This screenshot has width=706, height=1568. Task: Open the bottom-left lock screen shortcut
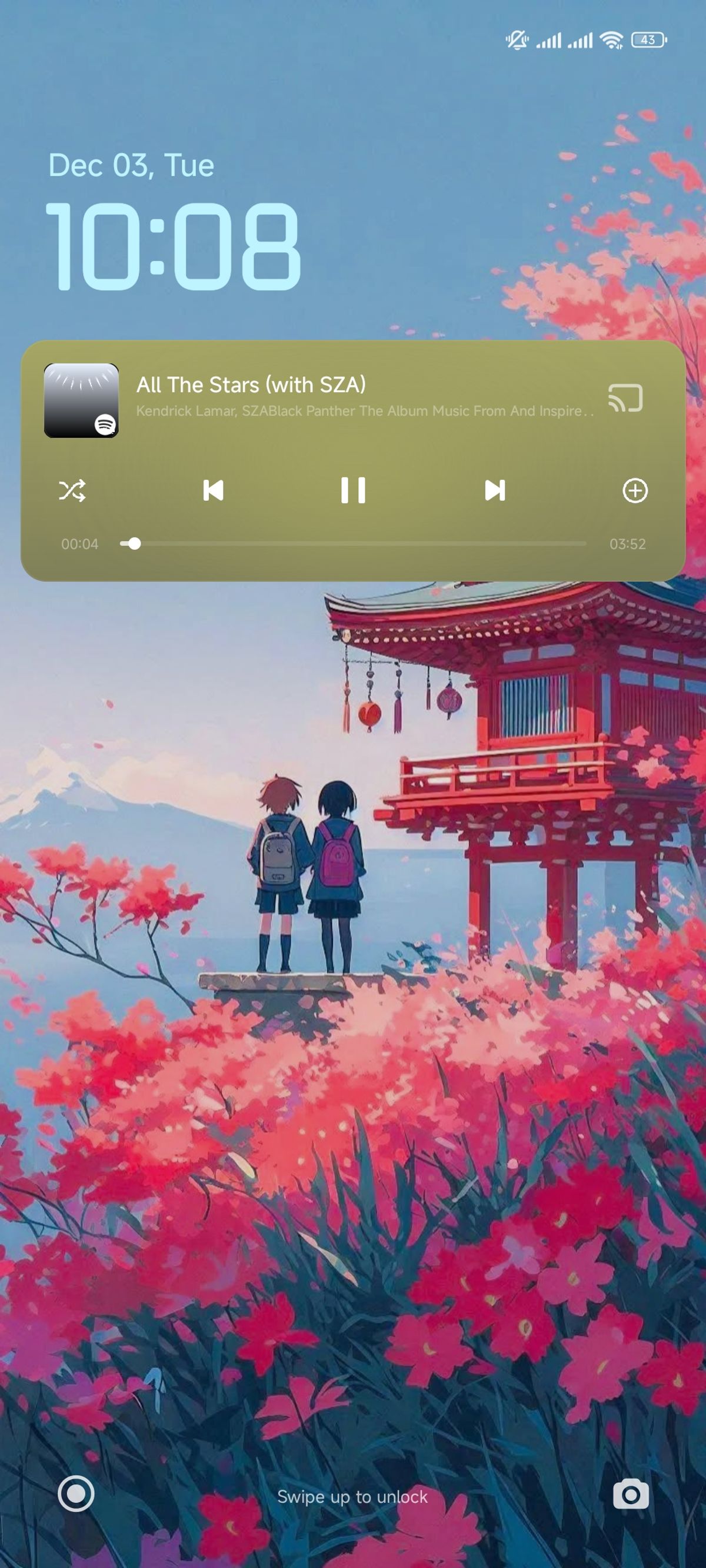tap(76, 1494)
